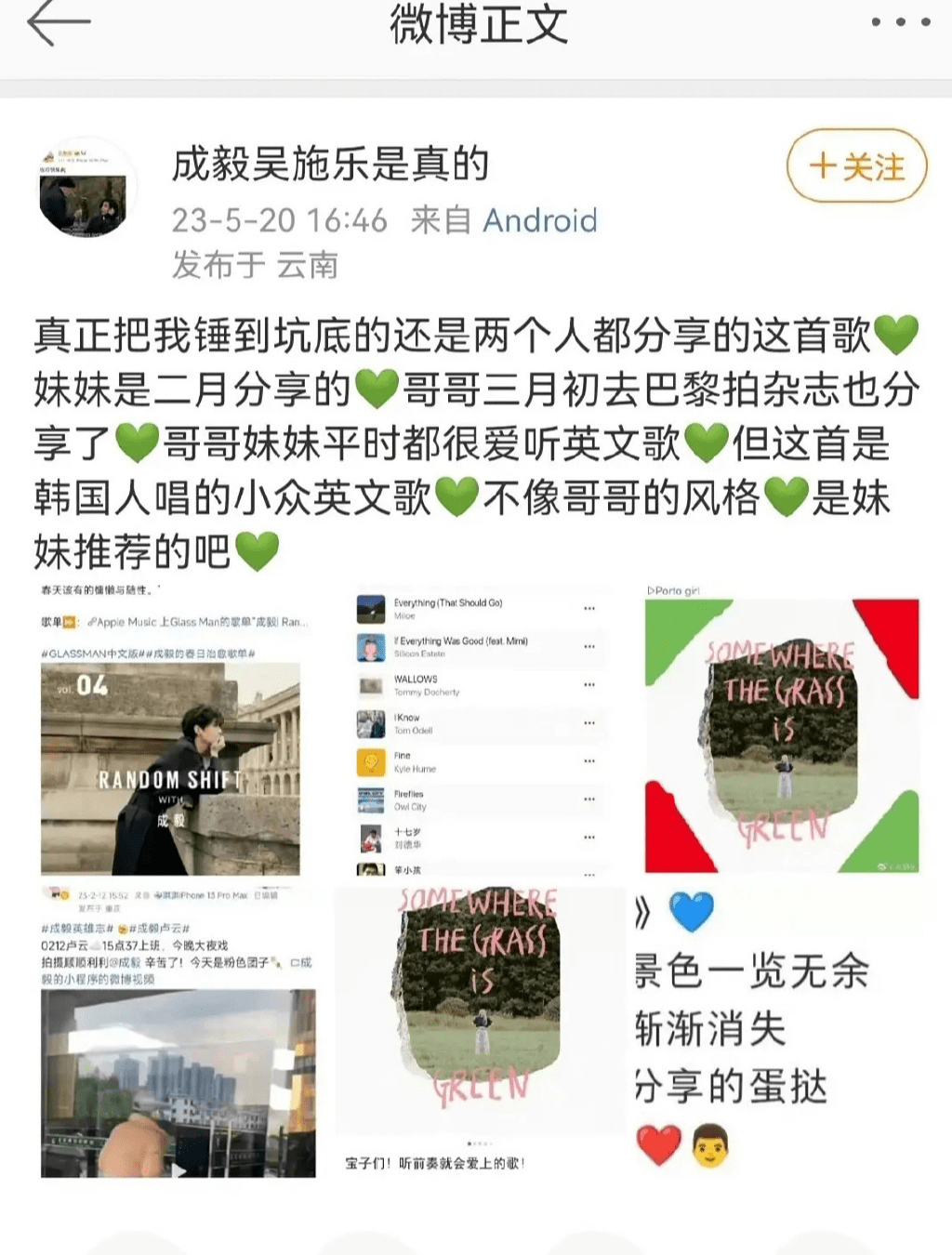
Task: Follow the poster with +关注 button
Action: 856,166
